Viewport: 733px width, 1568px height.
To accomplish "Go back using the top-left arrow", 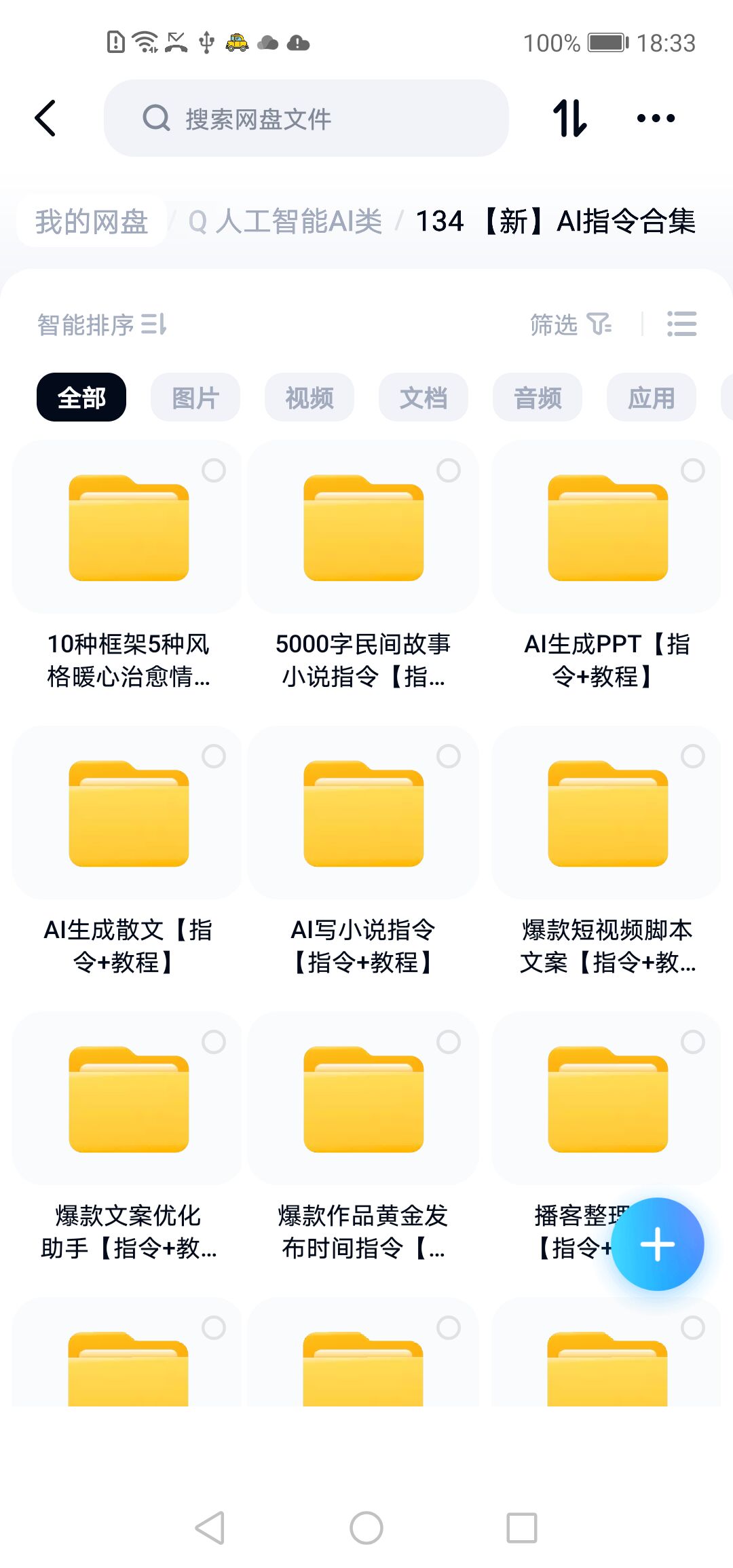I will pos(45,118).
